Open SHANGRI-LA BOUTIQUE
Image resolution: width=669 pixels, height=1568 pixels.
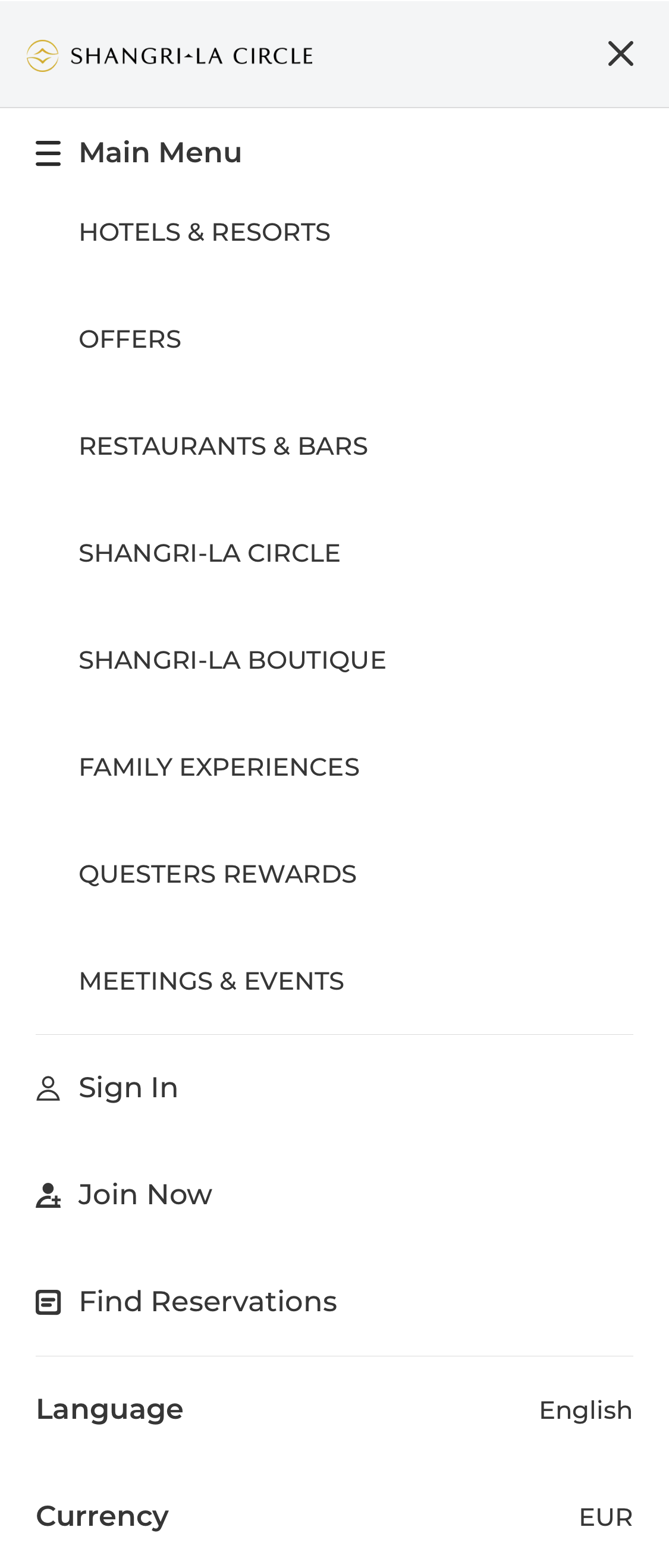(x=232, y=660)
